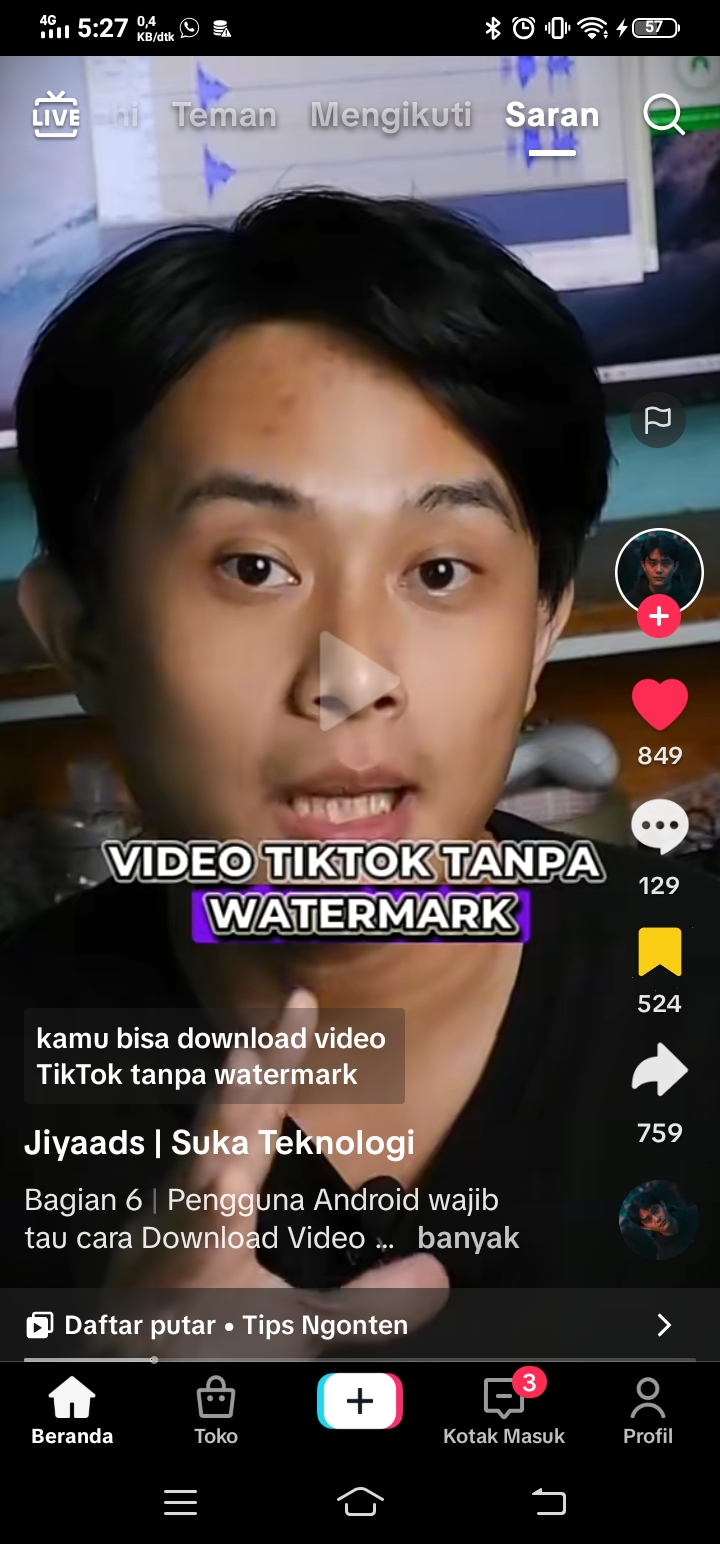720x1544 pixels.
Task: Open the creator's profile picture
Action: [659, 571]
